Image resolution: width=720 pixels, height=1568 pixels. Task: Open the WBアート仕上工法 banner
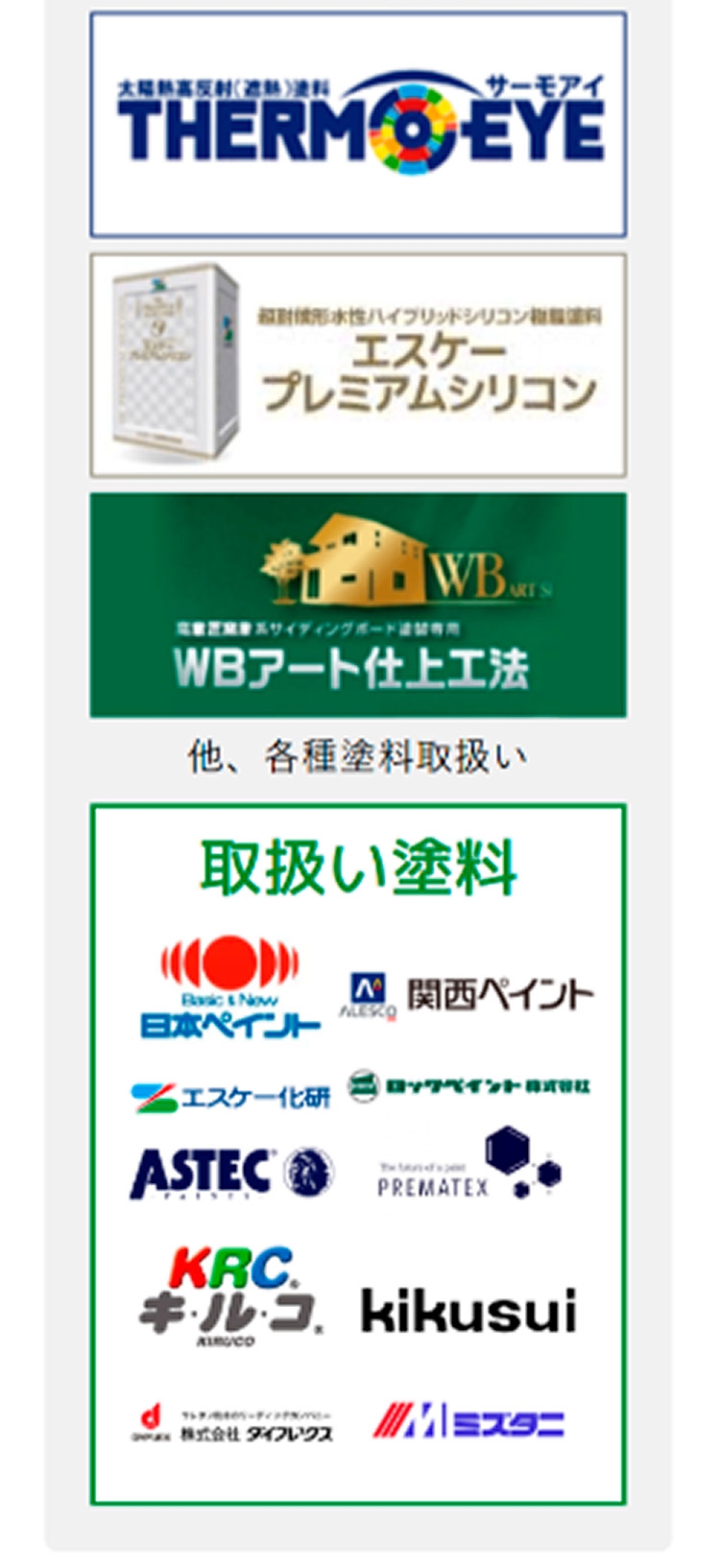[x=358, y=606]
